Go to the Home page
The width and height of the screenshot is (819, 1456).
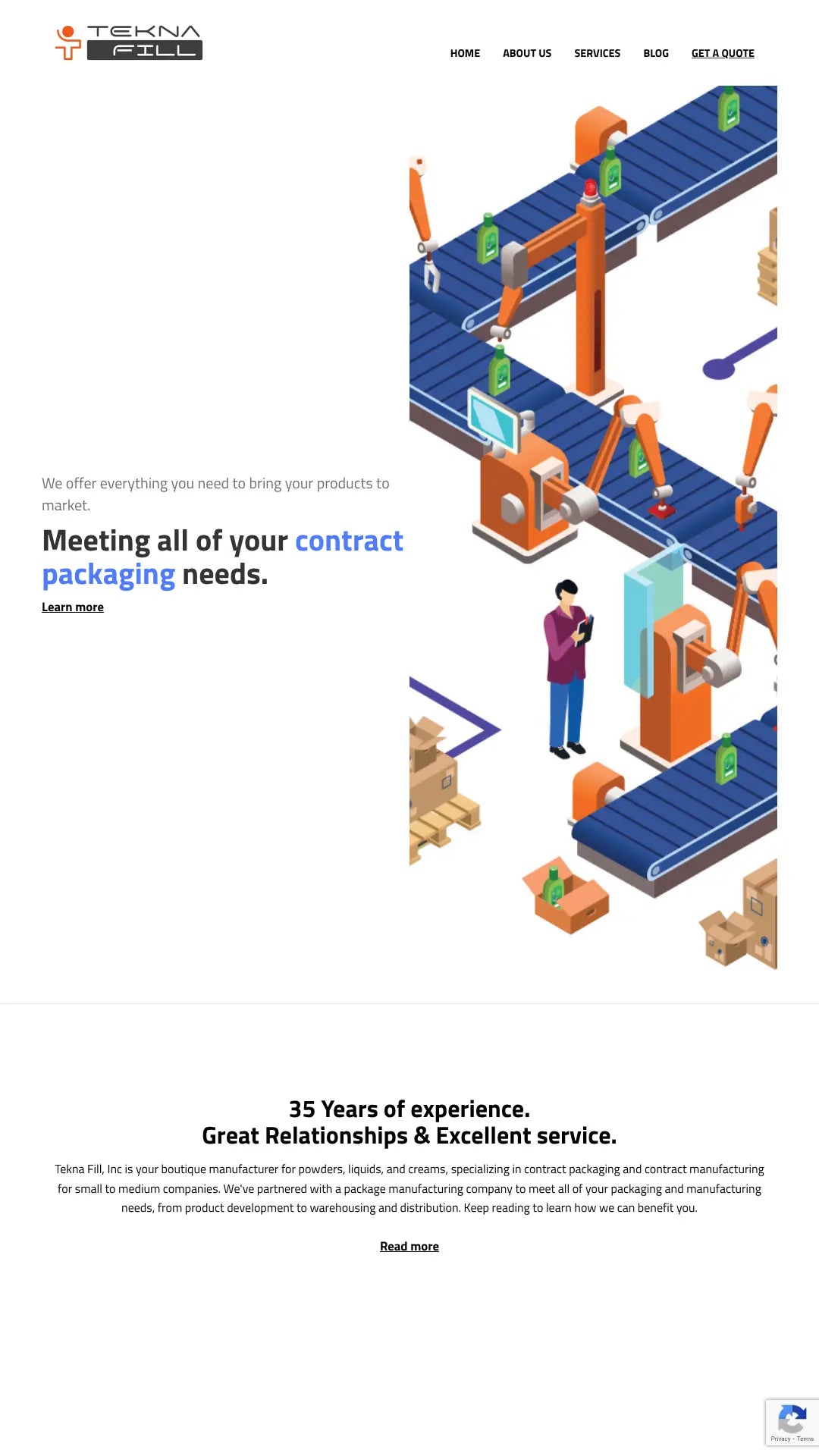click(465, 53)
